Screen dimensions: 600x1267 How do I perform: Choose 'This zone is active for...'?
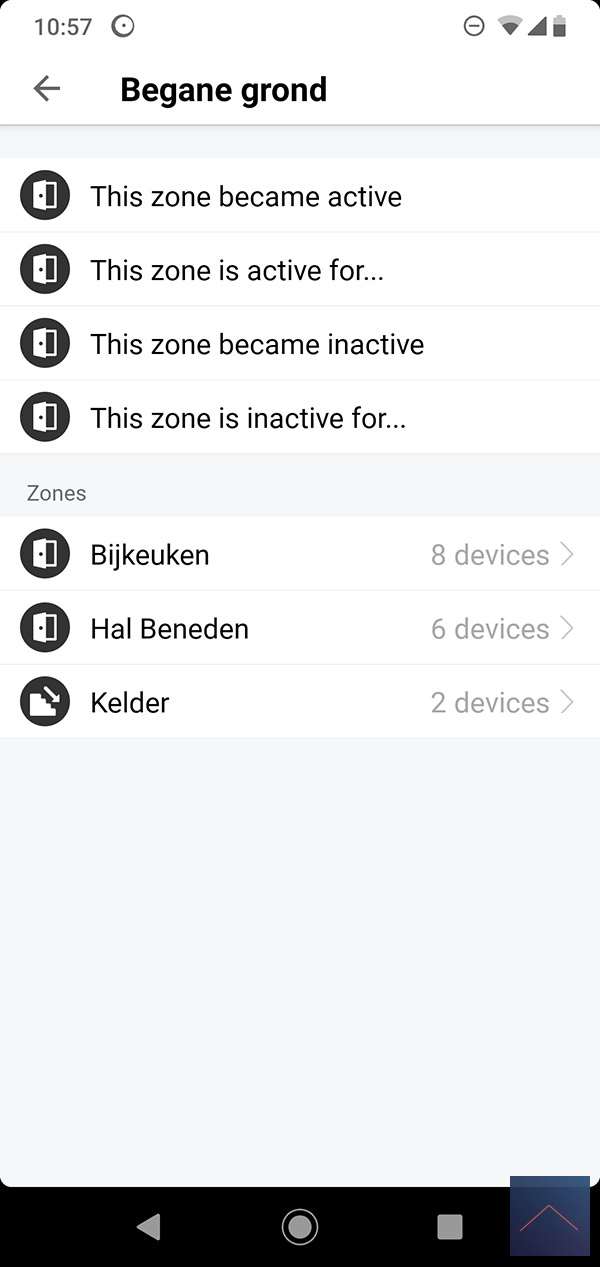pyautogui.click(x=237, y=270)
